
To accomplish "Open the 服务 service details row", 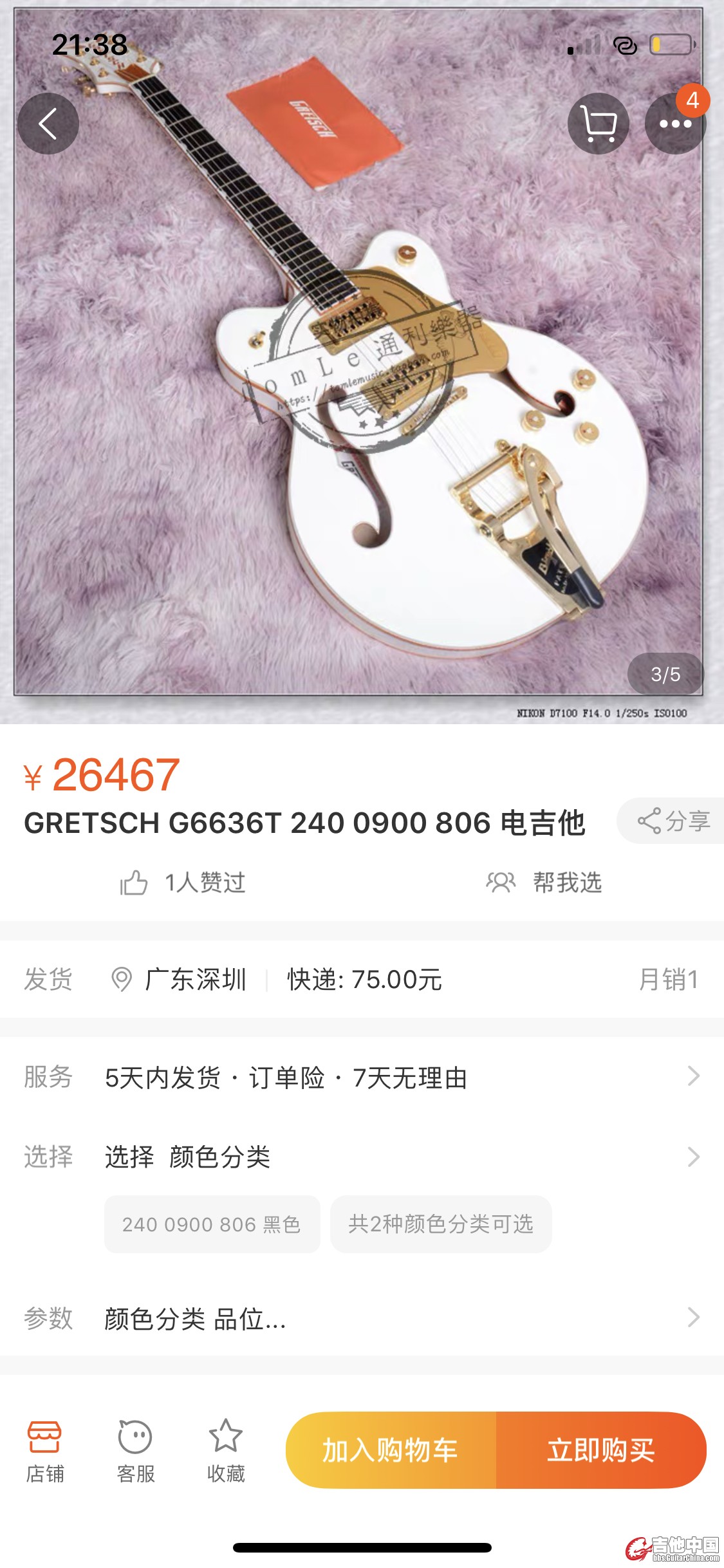I will pyautogui.click(x=362, y=1077).
